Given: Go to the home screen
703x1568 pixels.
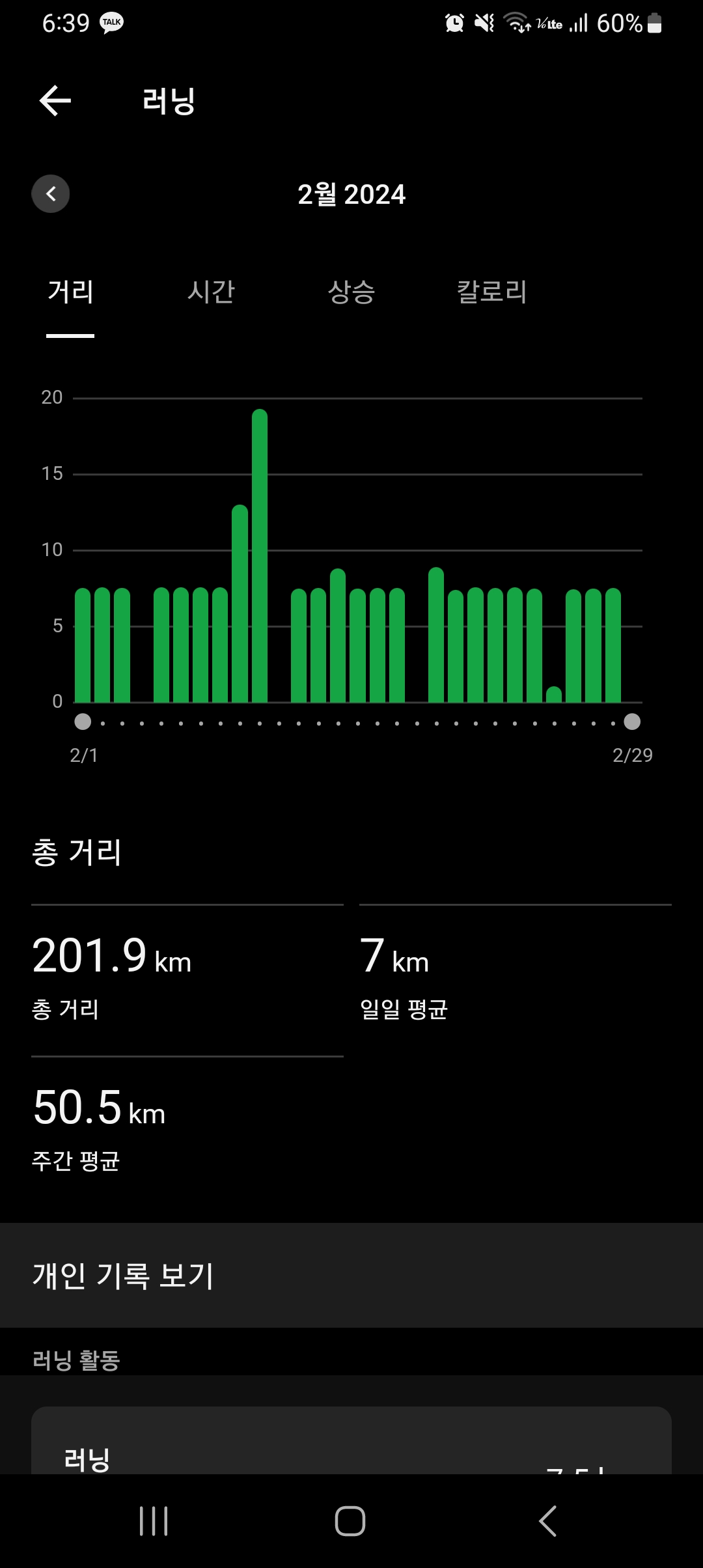Looking at the screenshot, I should tap(350, 1521).
